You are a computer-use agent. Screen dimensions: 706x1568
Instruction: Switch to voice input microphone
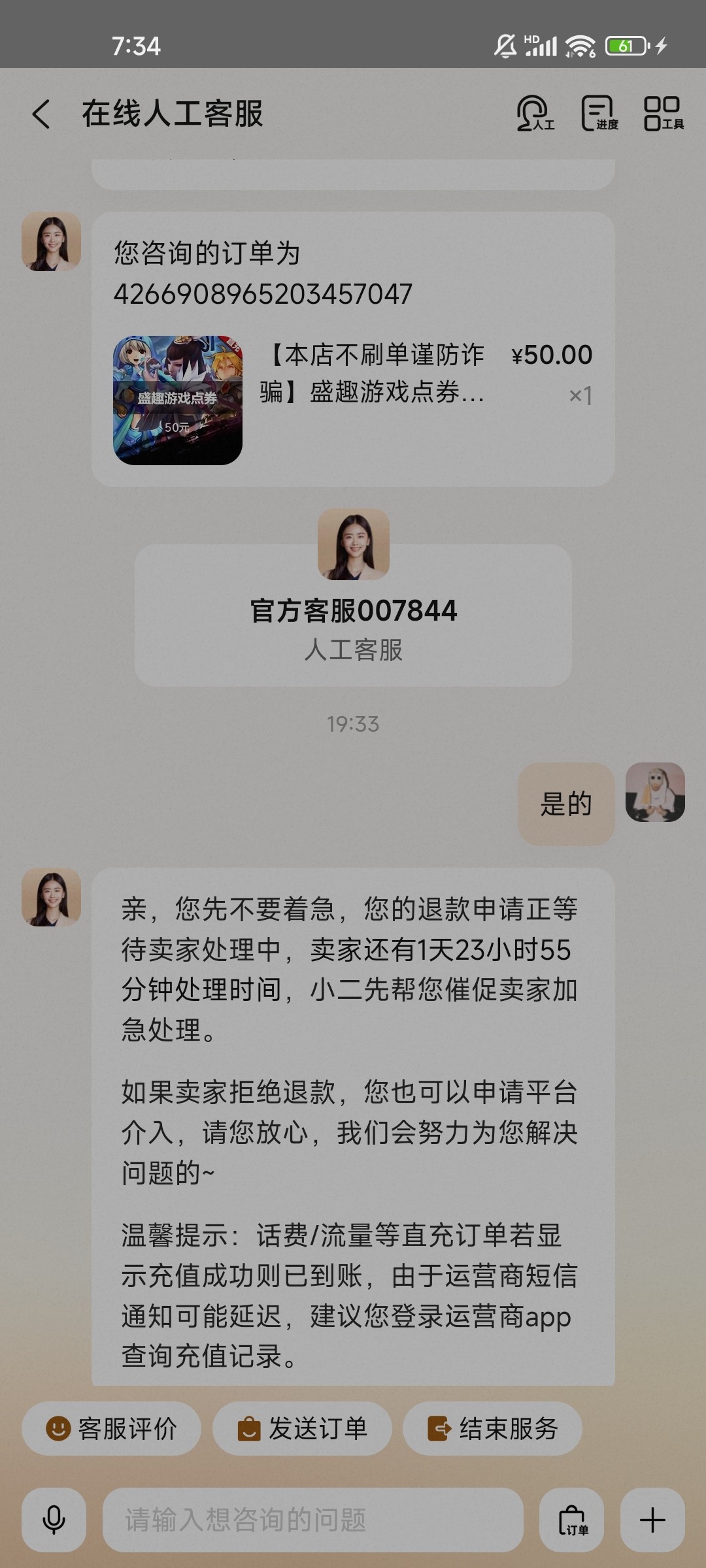pos(54,1520)
